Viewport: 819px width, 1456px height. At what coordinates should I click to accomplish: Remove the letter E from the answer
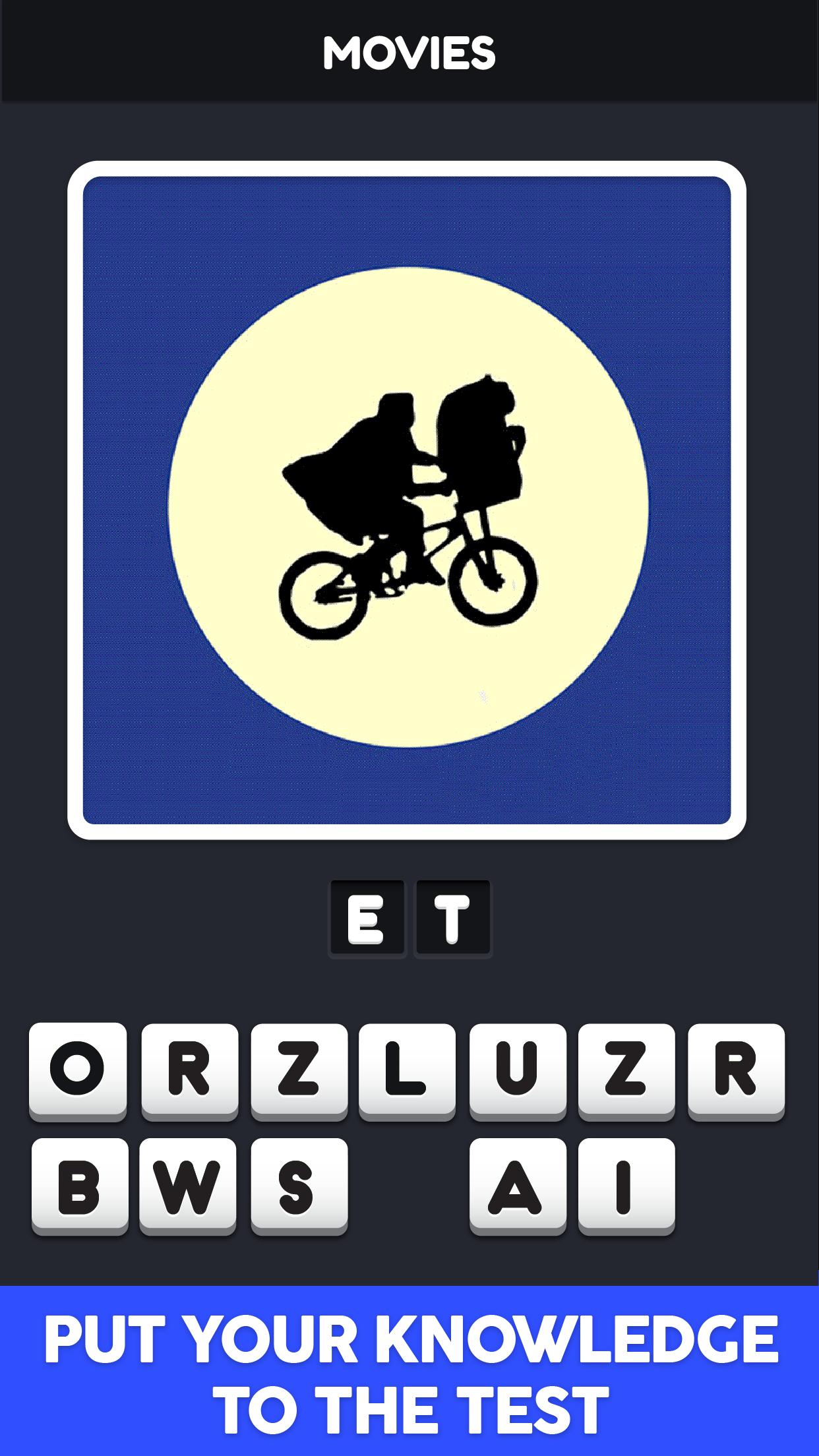pyautogui.click(x=367, y=918)
